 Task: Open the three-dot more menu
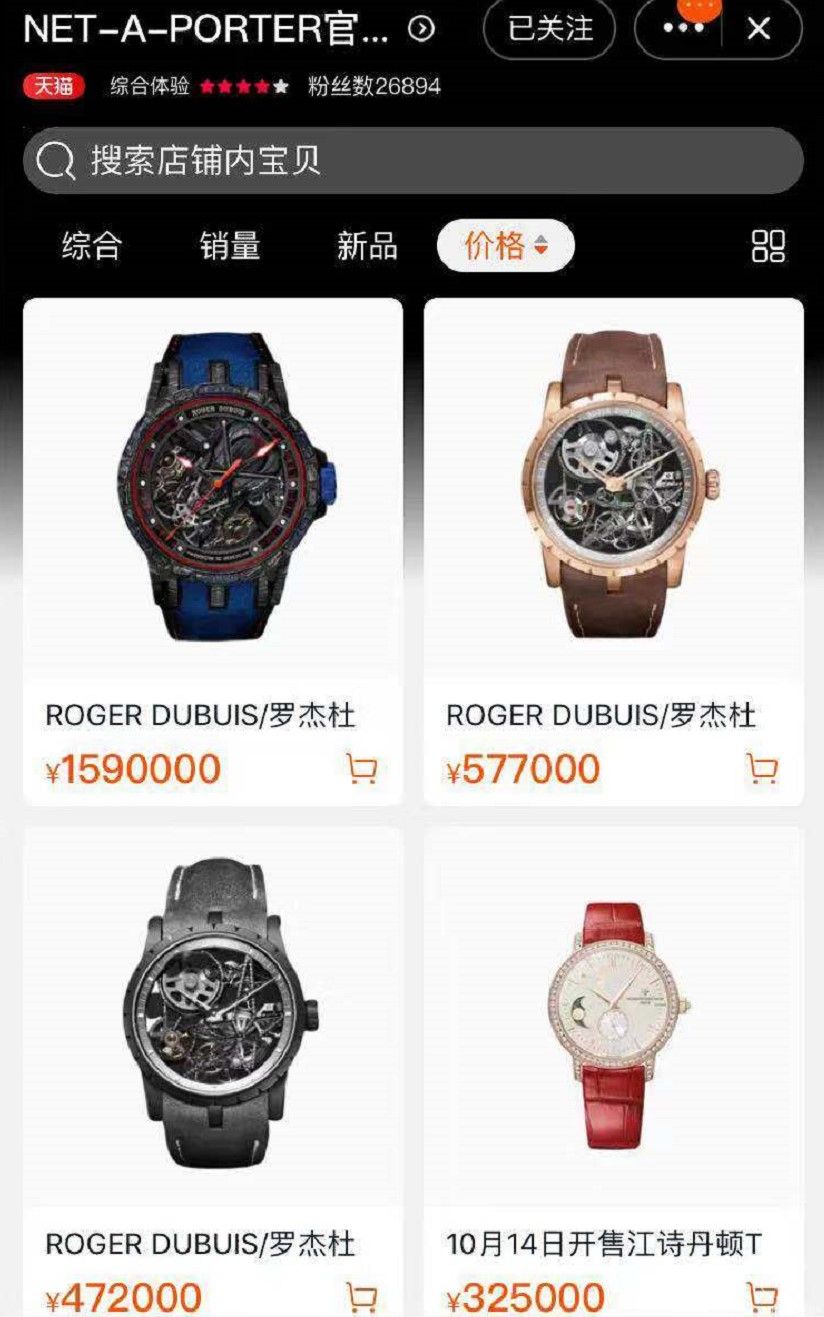683,29
